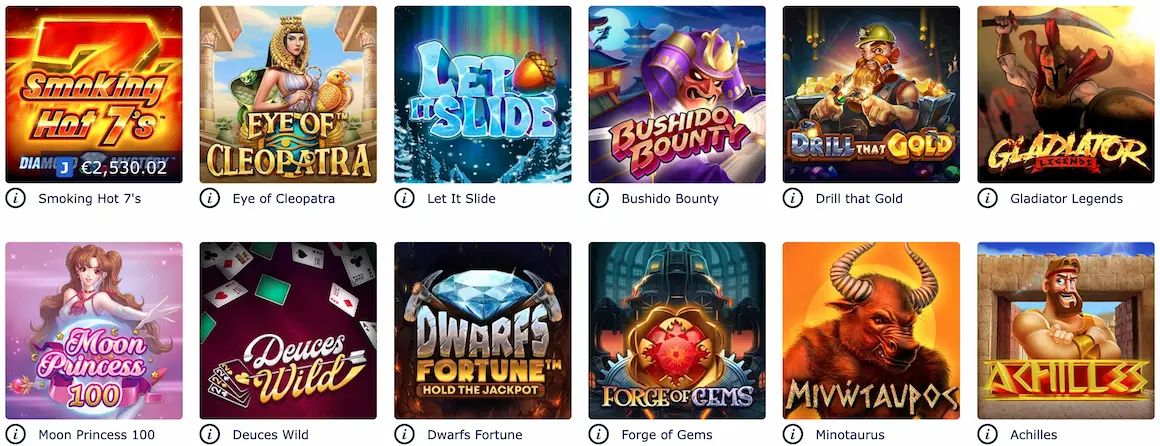The image size is (1160, 446).
Task: Open the Let It Slide game
Action: click(x=482, y=94)
